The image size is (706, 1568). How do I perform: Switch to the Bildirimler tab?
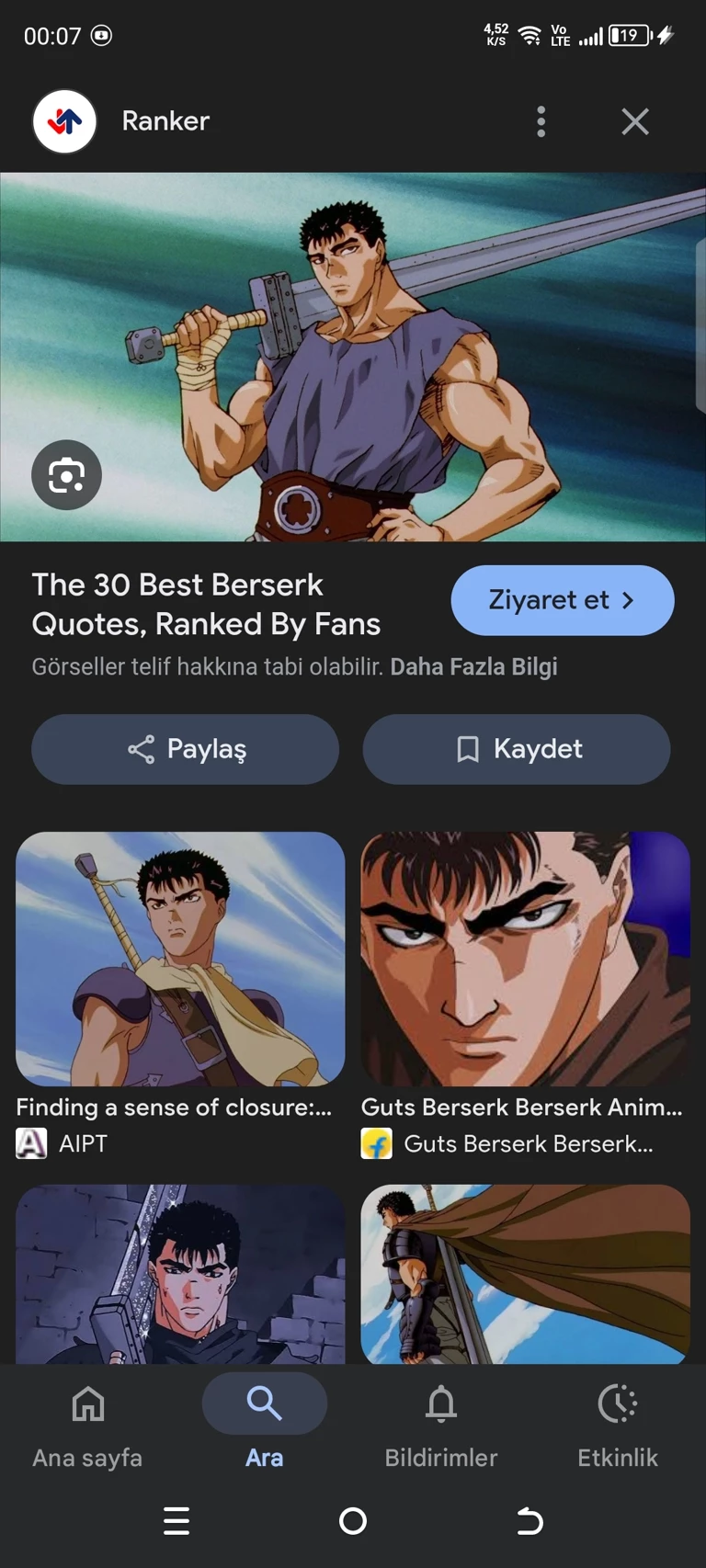point(440,1422)
